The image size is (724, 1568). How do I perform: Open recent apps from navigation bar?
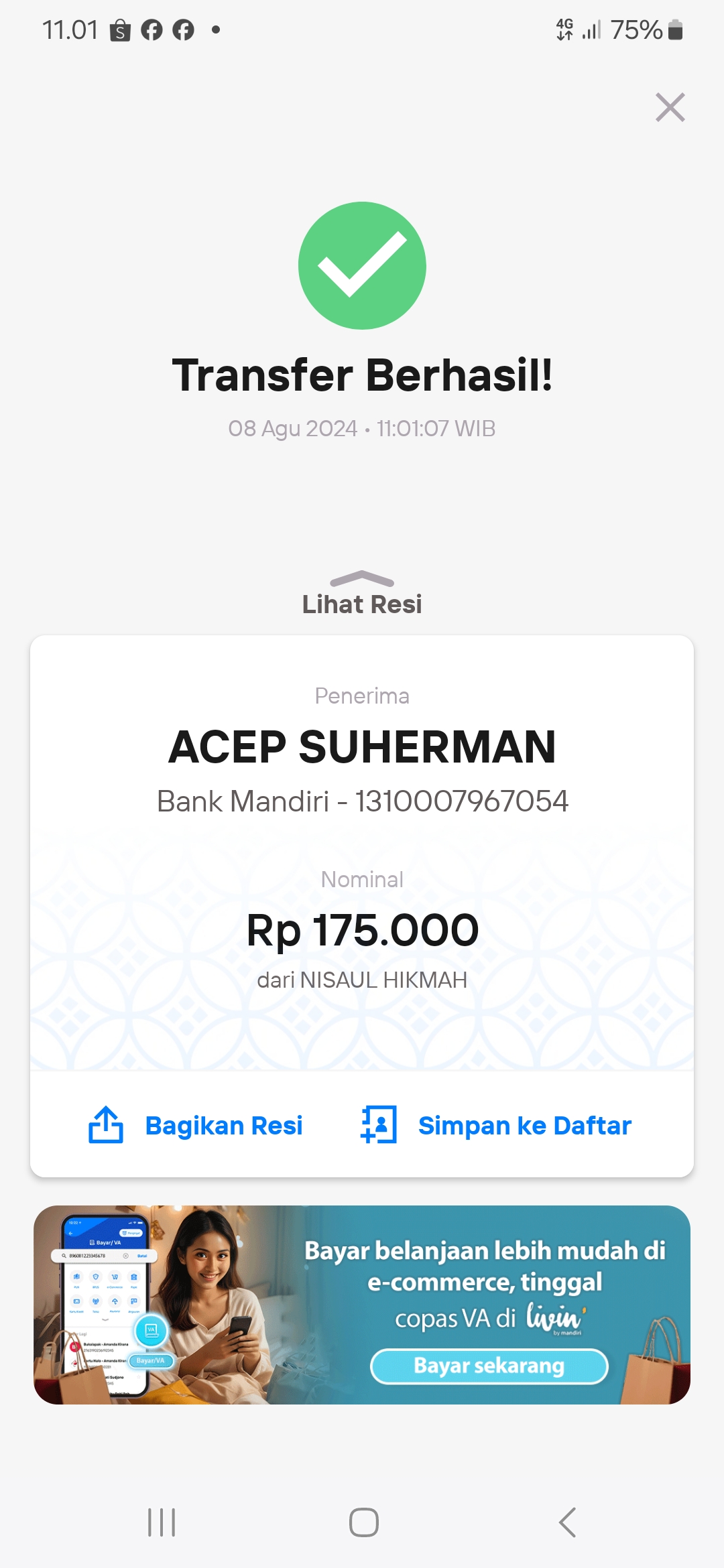tap(162, 1522)
